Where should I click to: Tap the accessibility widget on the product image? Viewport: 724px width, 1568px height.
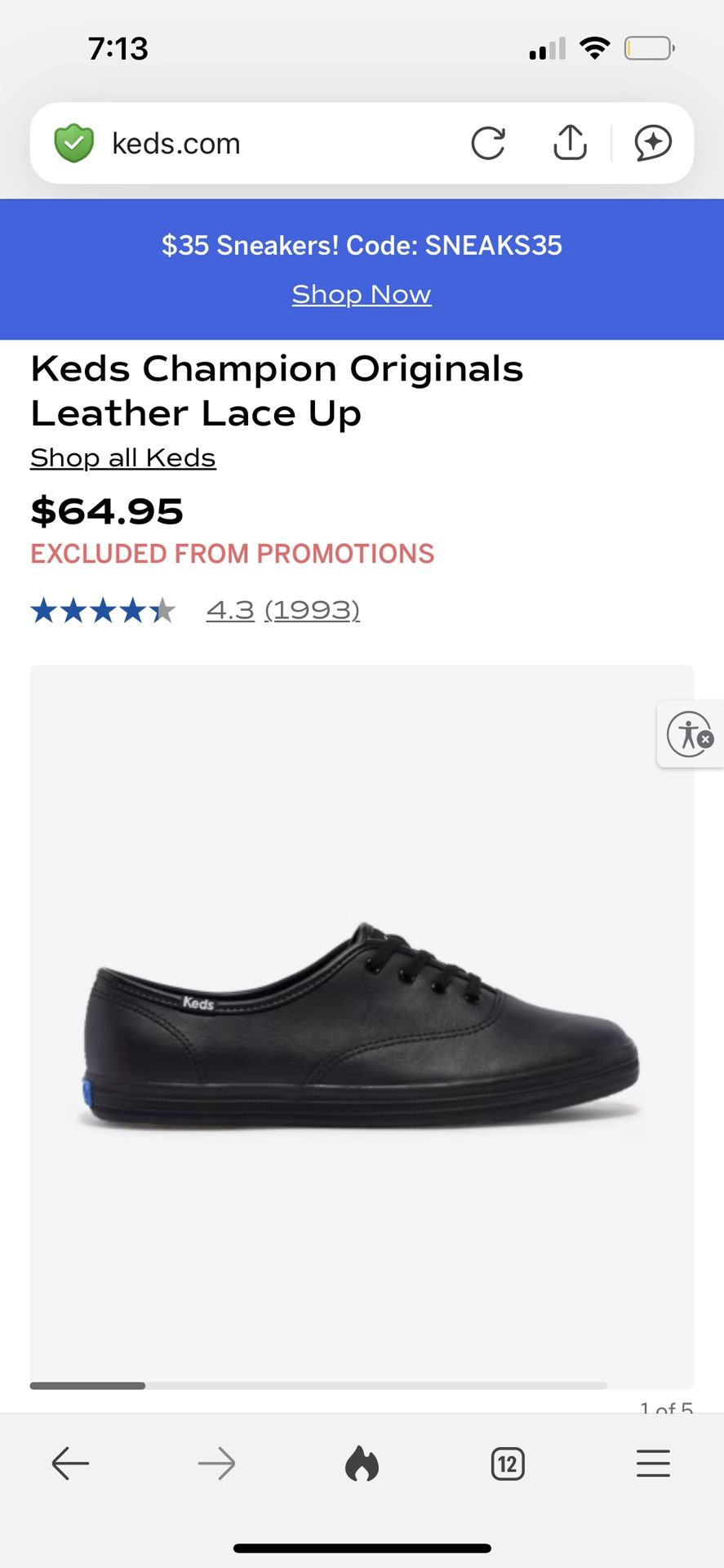(x=690, y=733)
